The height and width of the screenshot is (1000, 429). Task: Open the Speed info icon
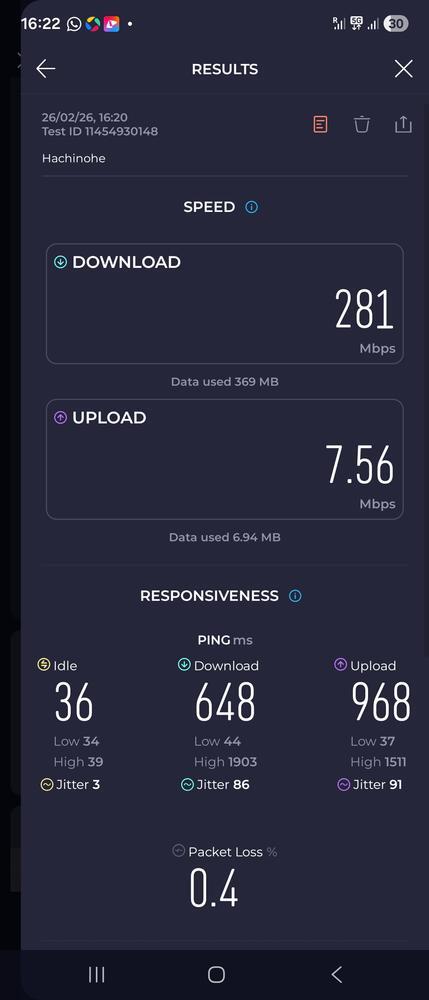tap(252, 207)
